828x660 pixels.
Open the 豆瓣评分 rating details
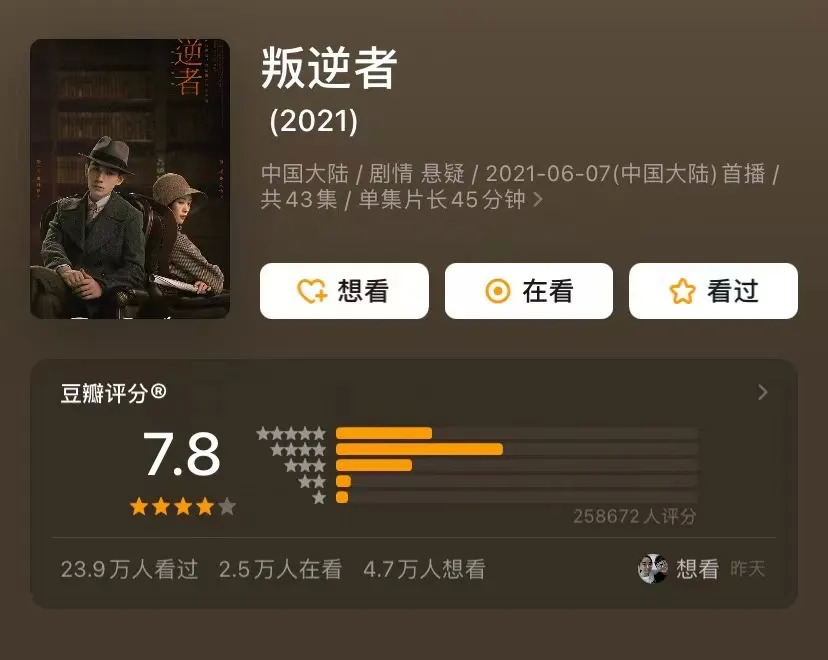pyautogui.click(x=762, y=392)
